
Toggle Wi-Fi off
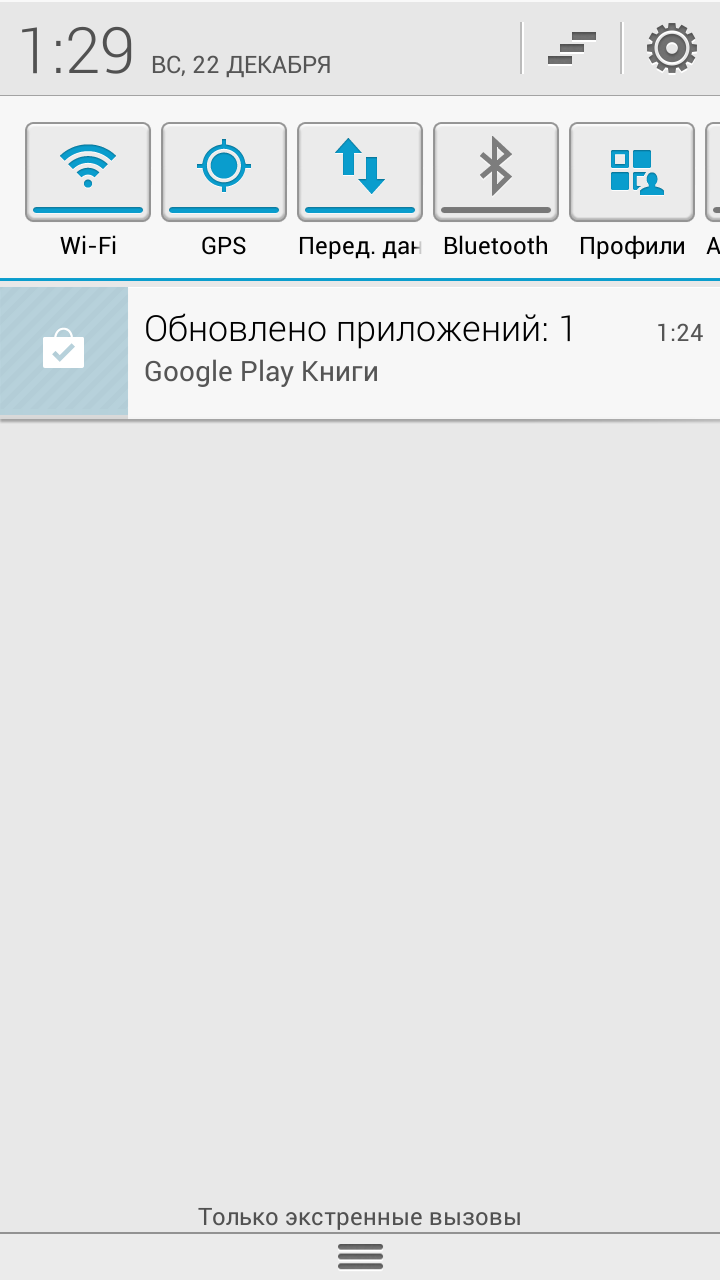(88, 172)
